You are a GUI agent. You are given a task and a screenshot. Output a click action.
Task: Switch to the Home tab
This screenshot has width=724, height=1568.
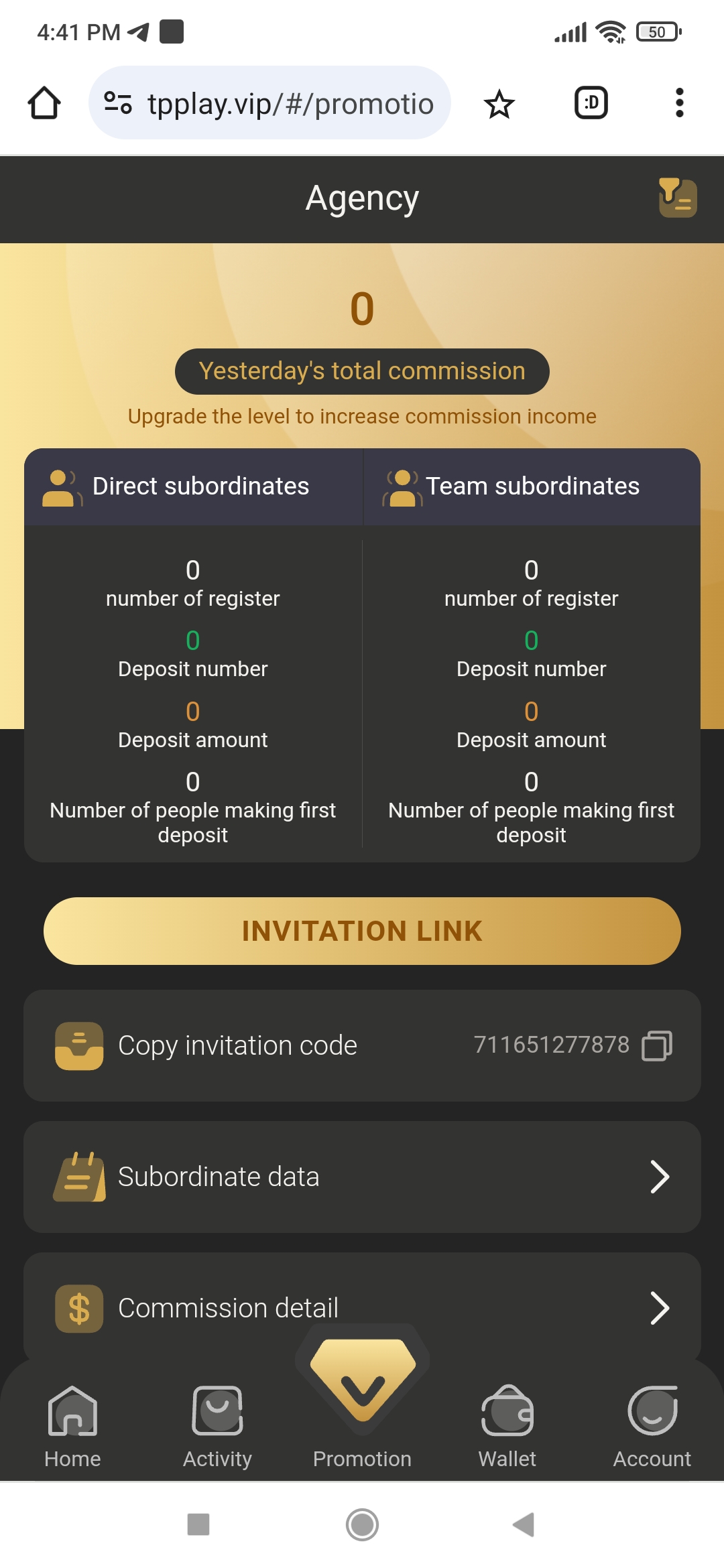tap(72, 1427)
